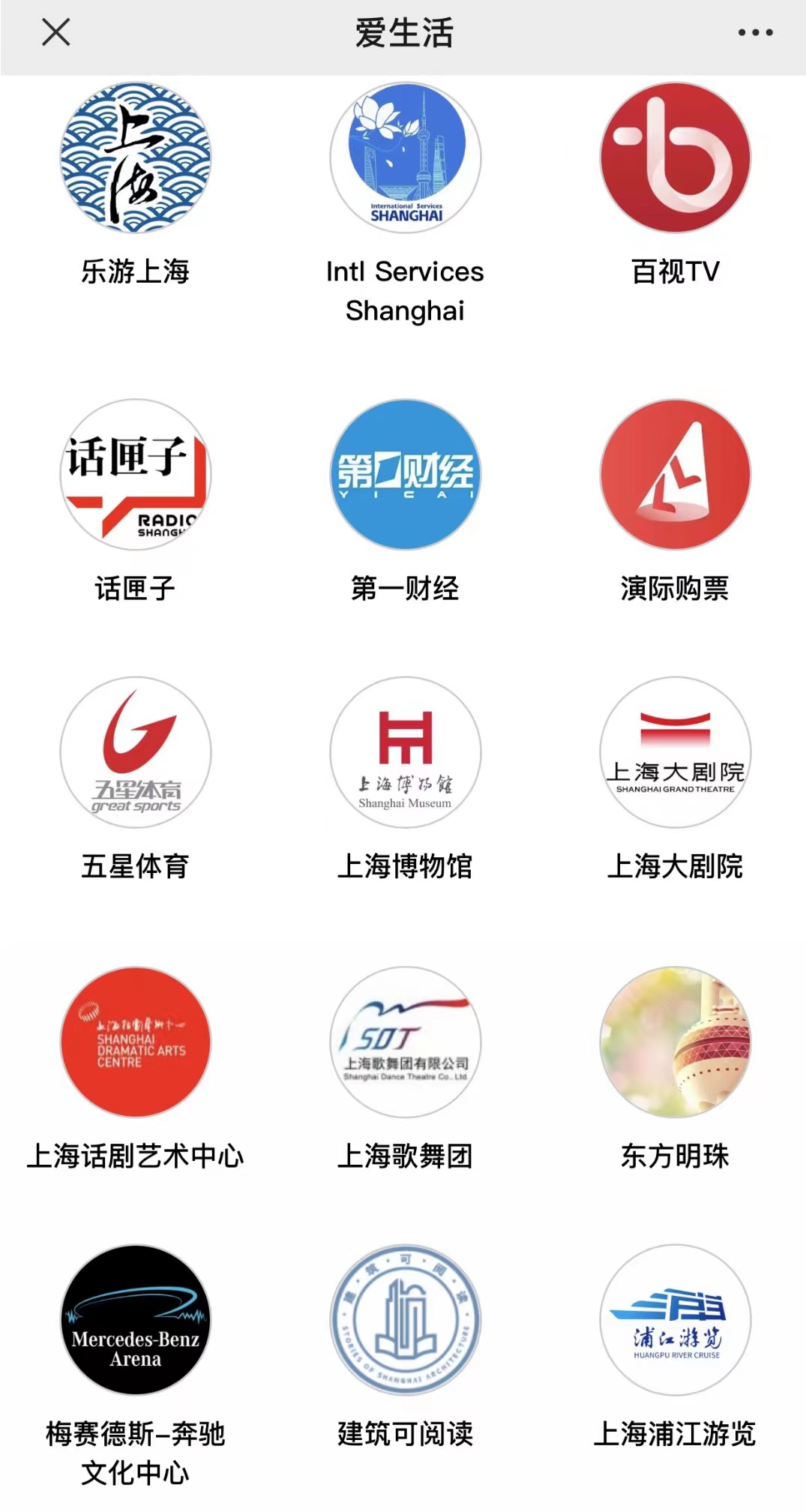Select the 百视TV tile
The width and height of the screenshot is (806, 1512).
click(676, 158)
